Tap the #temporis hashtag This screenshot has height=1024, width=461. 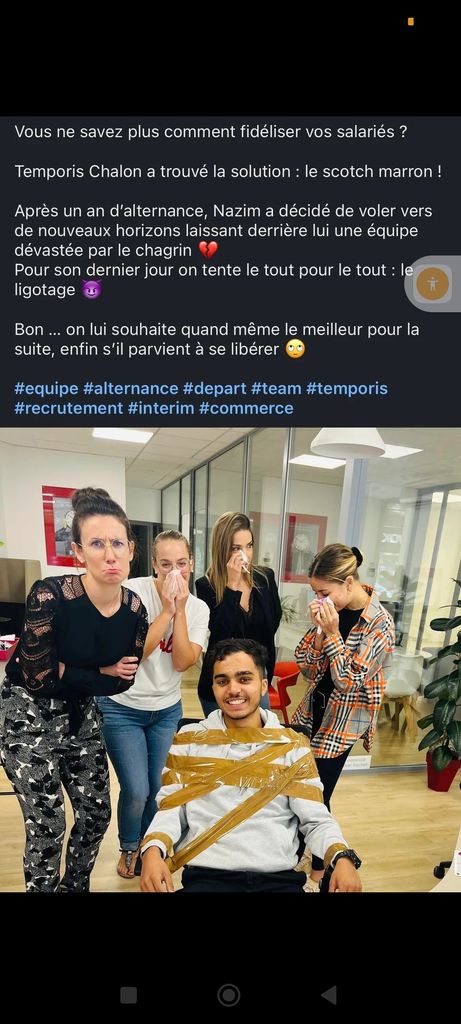pyautogui.click(x=347, y=389)
